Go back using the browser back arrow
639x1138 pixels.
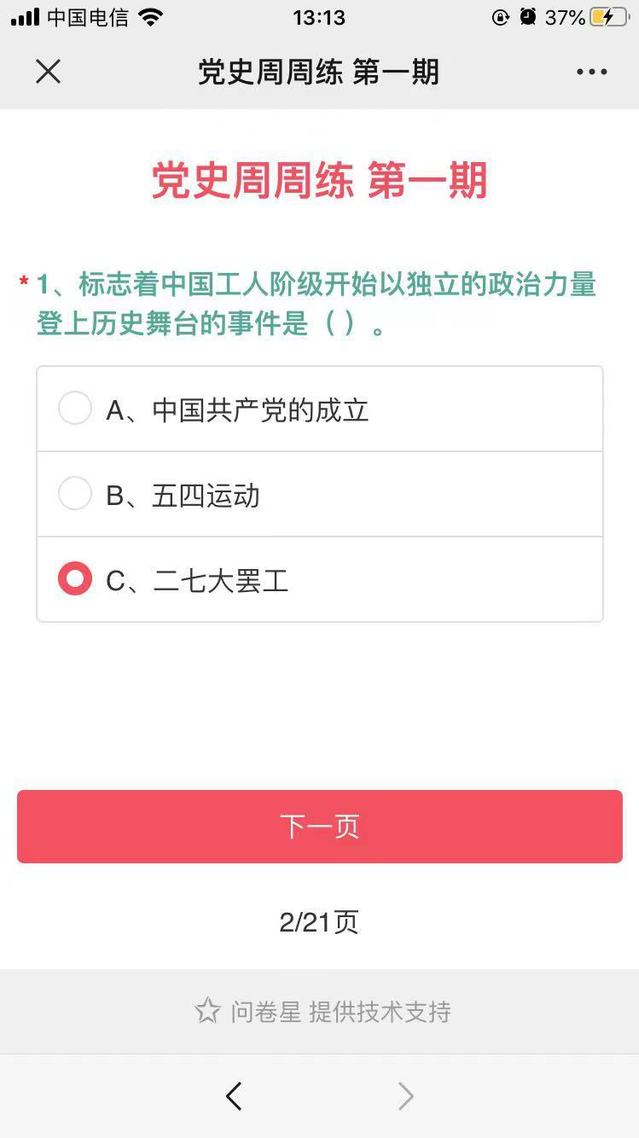click(234, 1096)
